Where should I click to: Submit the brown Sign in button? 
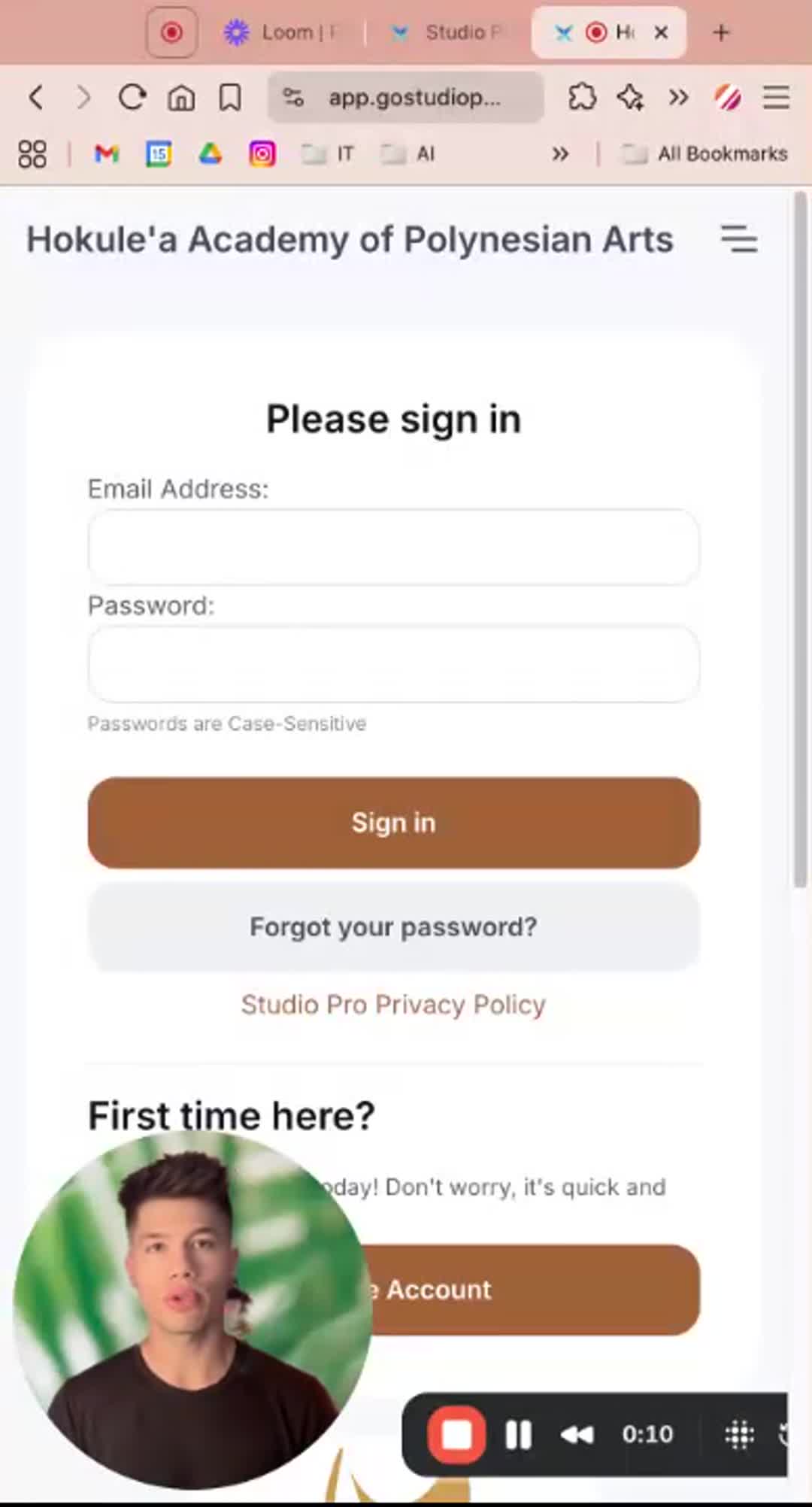click(393, 822)
